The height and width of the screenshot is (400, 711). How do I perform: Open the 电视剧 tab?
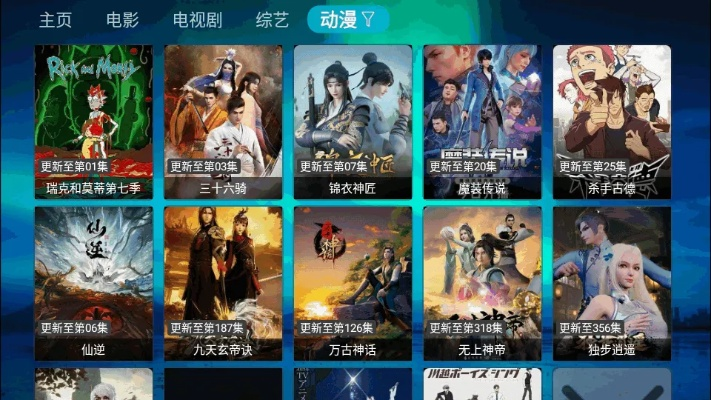pyautogui.click(x=197, y=20)
